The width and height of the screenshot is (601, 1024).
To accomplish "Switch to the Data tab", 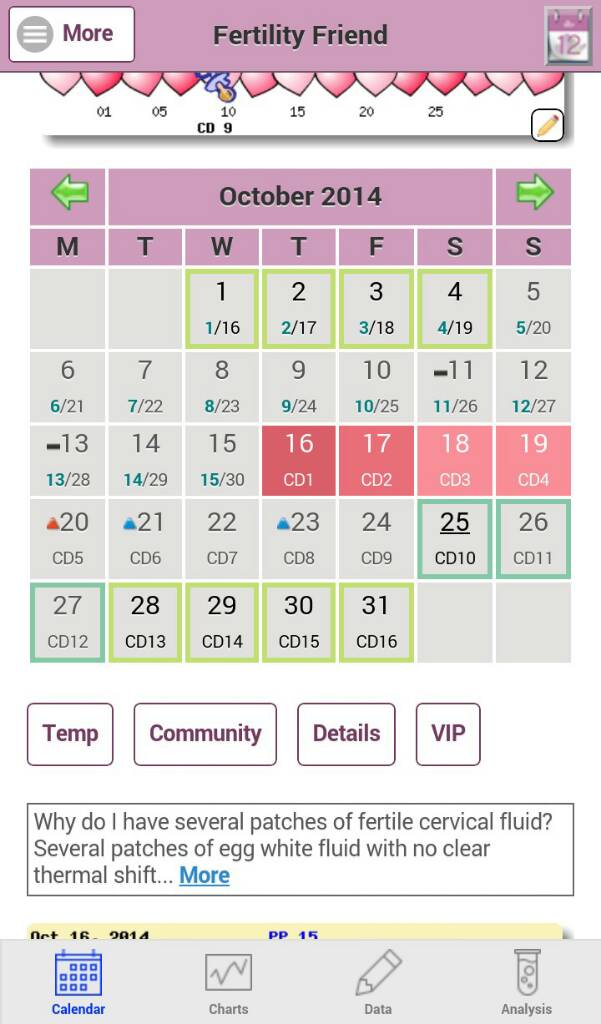I will click(x=378, y=984).
